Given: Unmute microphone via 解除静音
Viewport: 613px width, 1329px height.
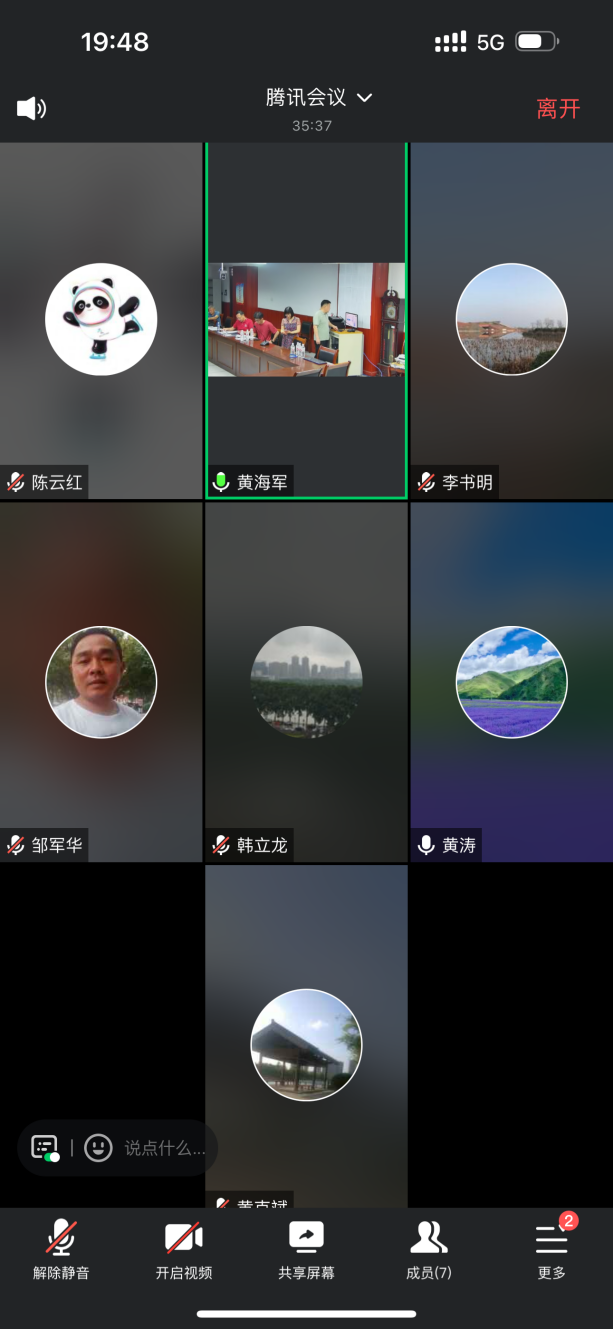Looking at the screenshot, I should pos(61,1249).
